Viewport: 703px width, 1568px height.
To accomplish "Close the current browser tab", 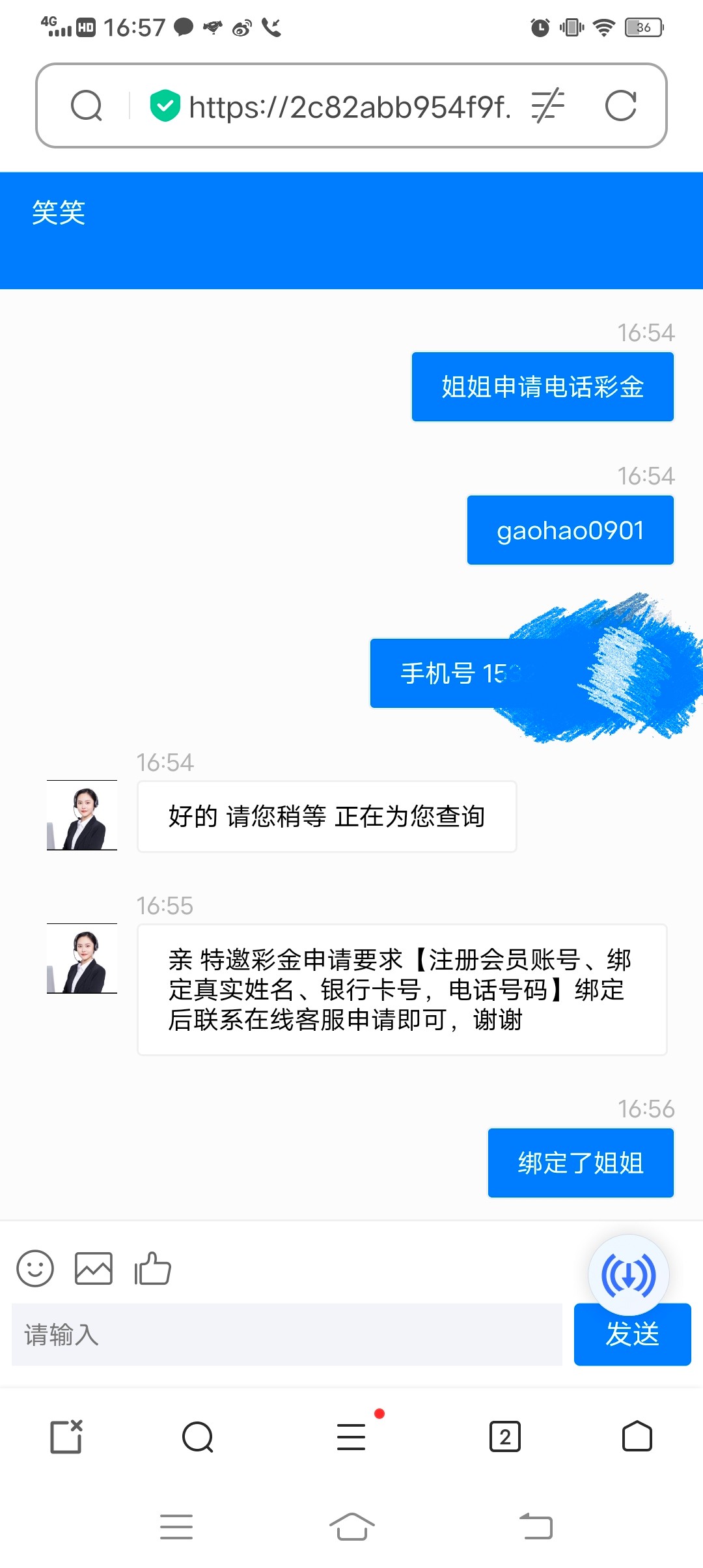I will click(66, 1436).
